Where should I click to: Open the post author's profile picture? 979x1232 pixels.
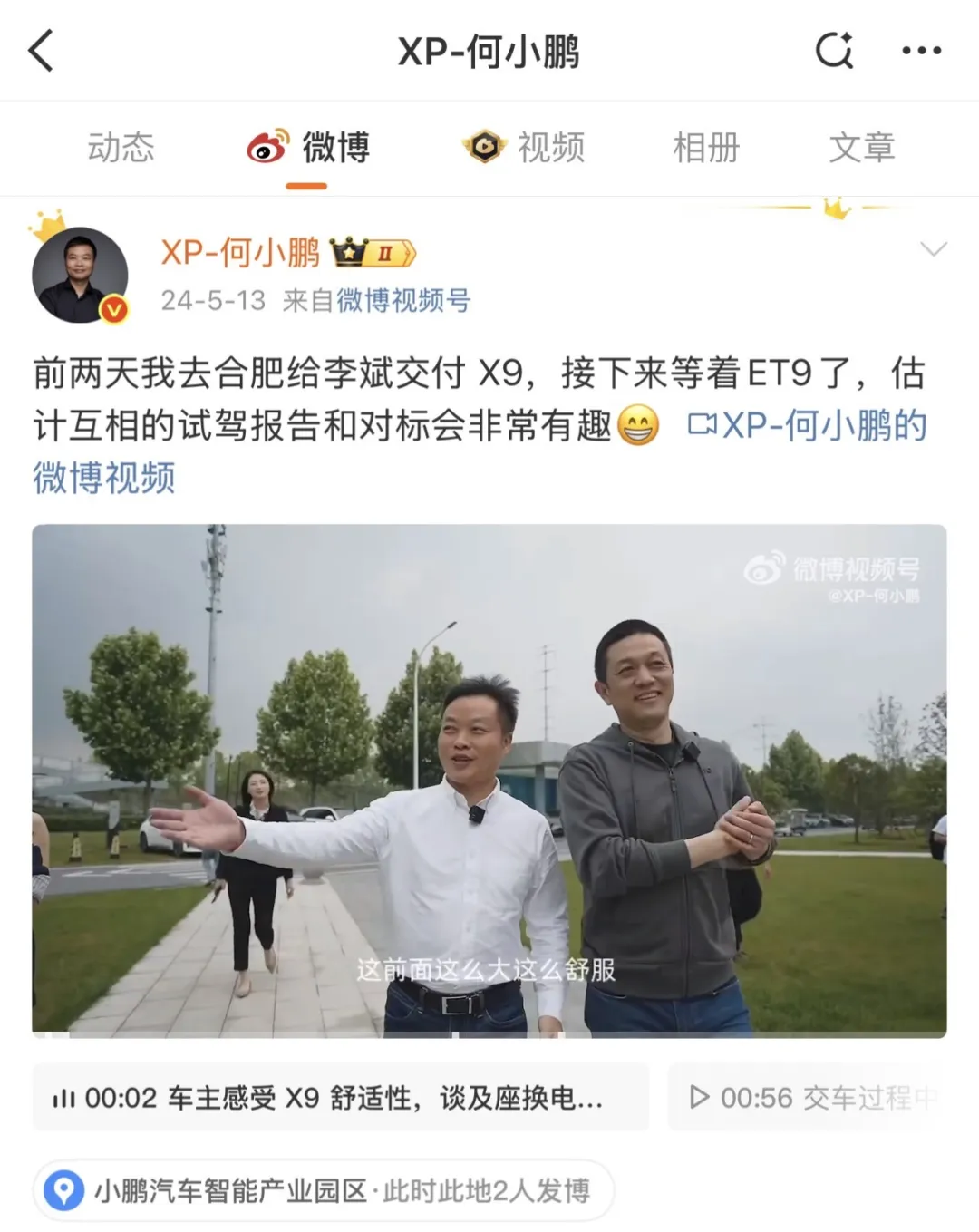(x=80, y=275)
